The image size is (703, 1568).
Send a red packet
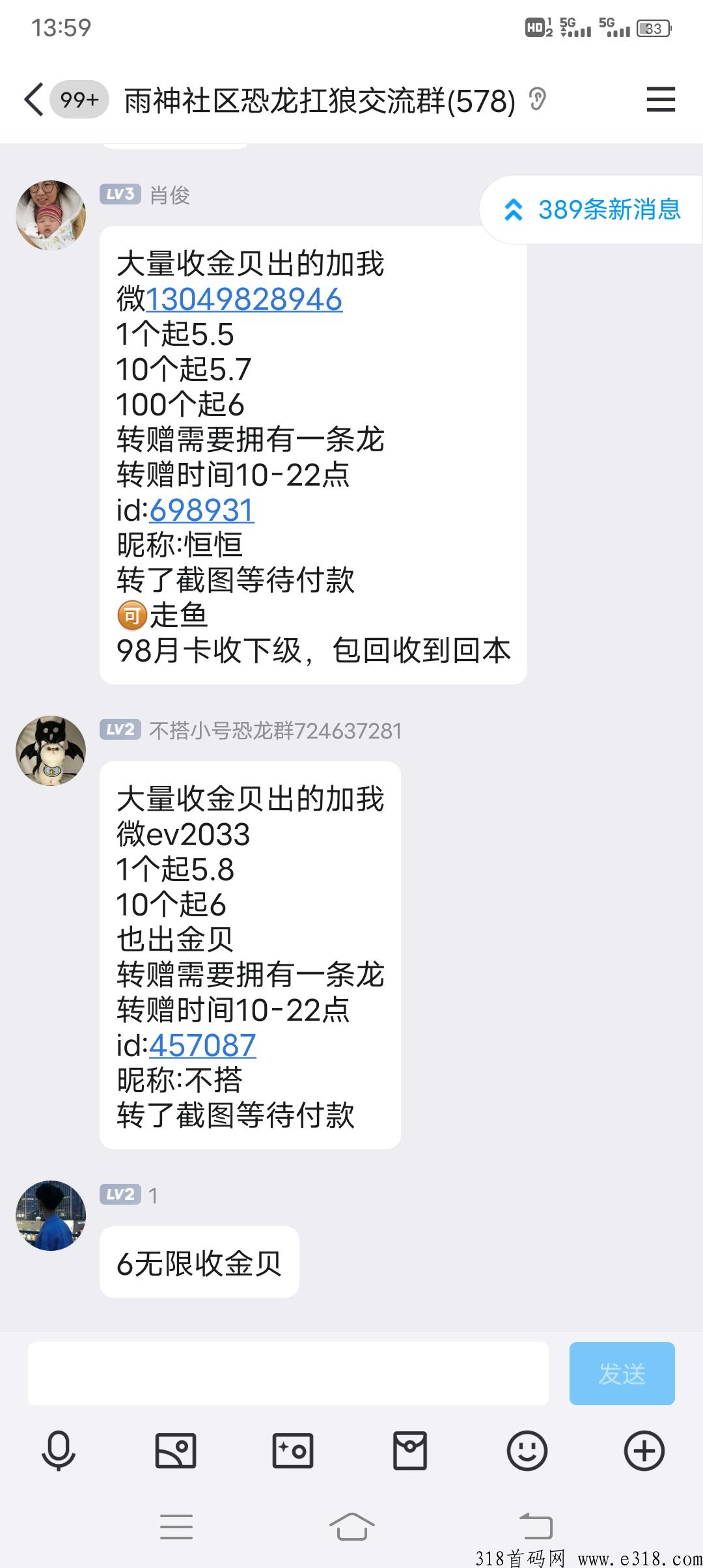point(410,1451)
